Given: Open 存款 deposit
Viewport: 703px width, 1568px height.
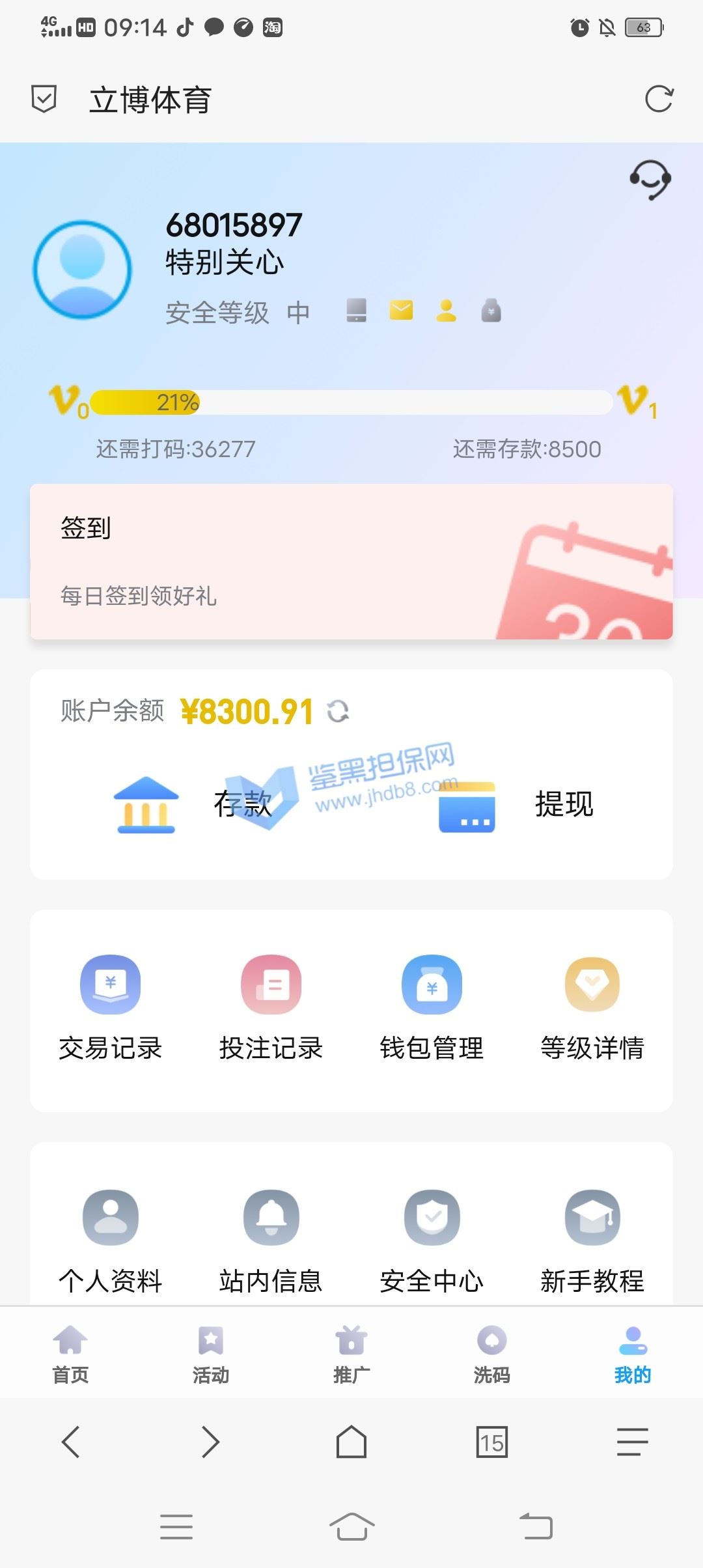Looking at the screenshot, I should pyautogui.click(x=192, y=804).
